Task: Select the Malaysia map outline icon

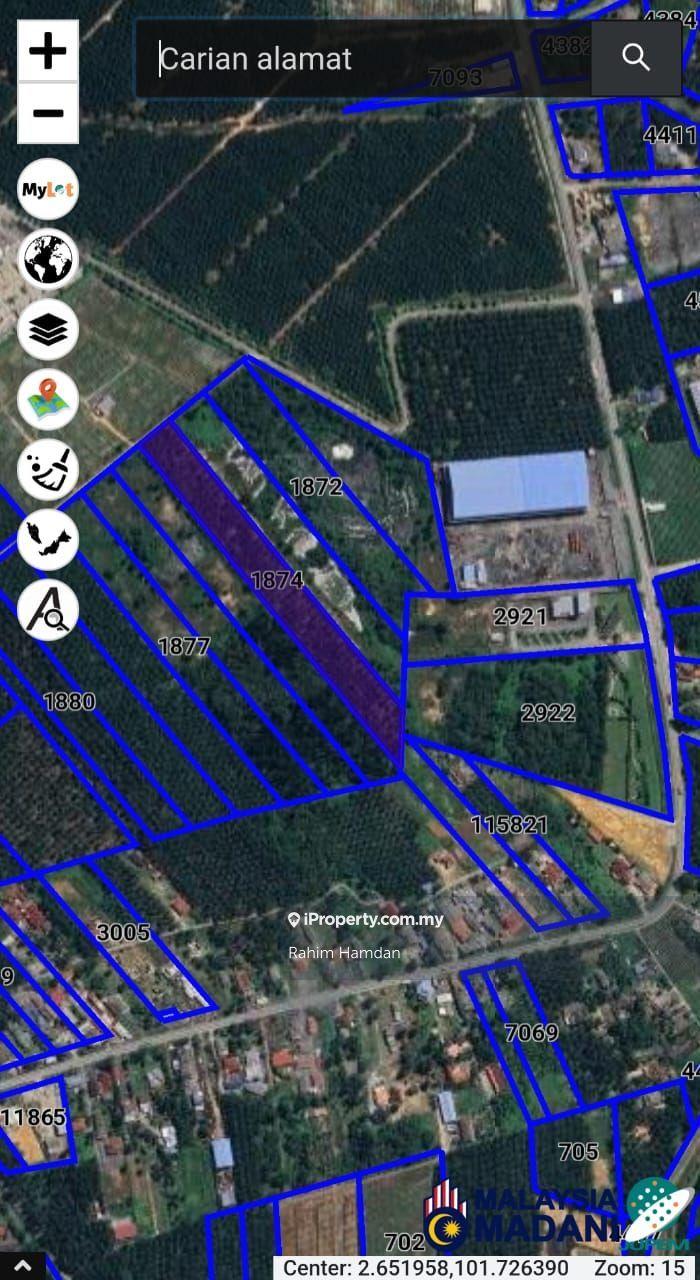Action: [x=48, y=539]
